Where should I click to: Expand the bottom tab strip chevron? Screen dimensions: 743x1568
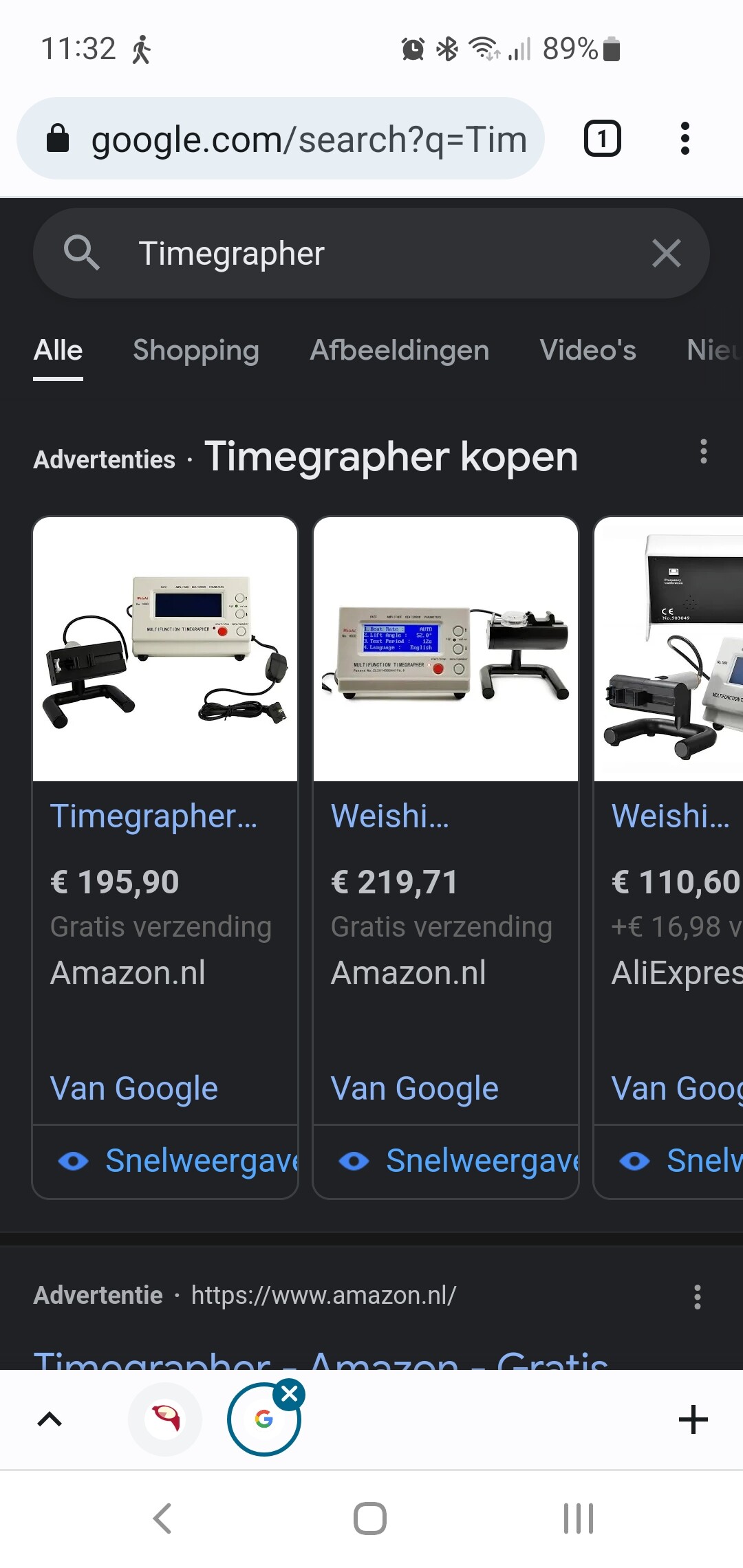(50, 1419)
